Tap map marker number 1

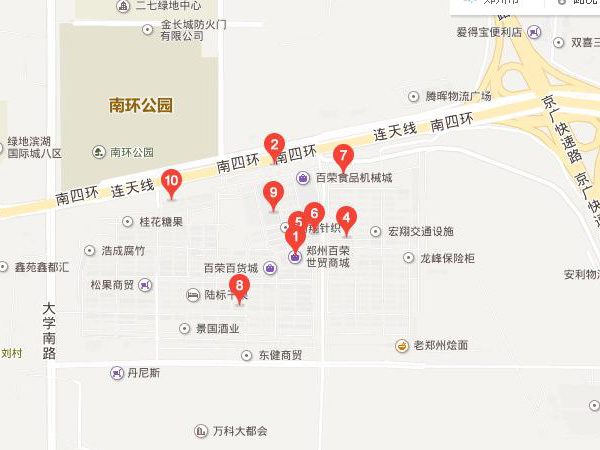(295, 238)
